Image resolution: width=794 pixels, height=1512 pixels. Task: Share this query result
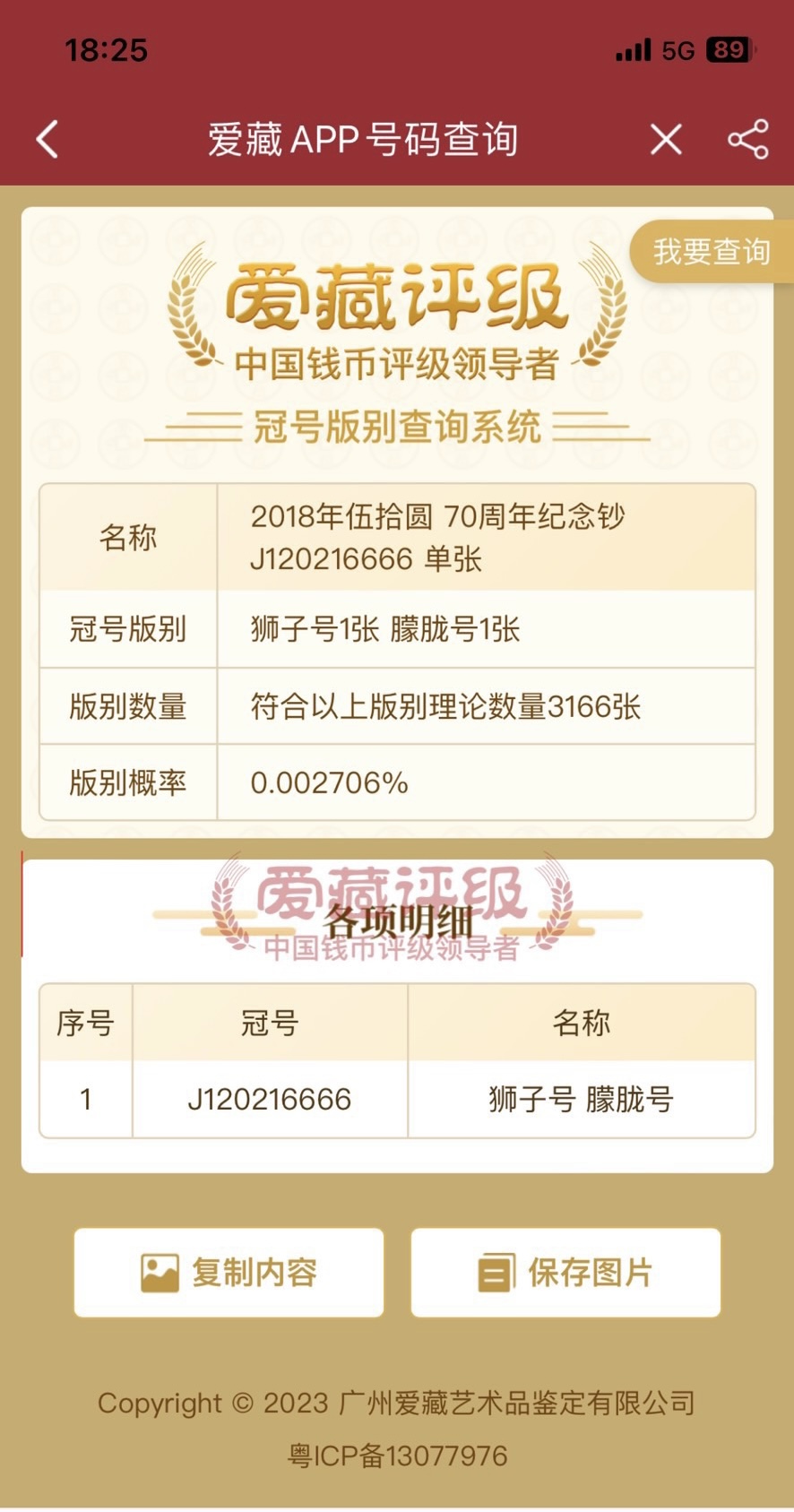point(747,140)
